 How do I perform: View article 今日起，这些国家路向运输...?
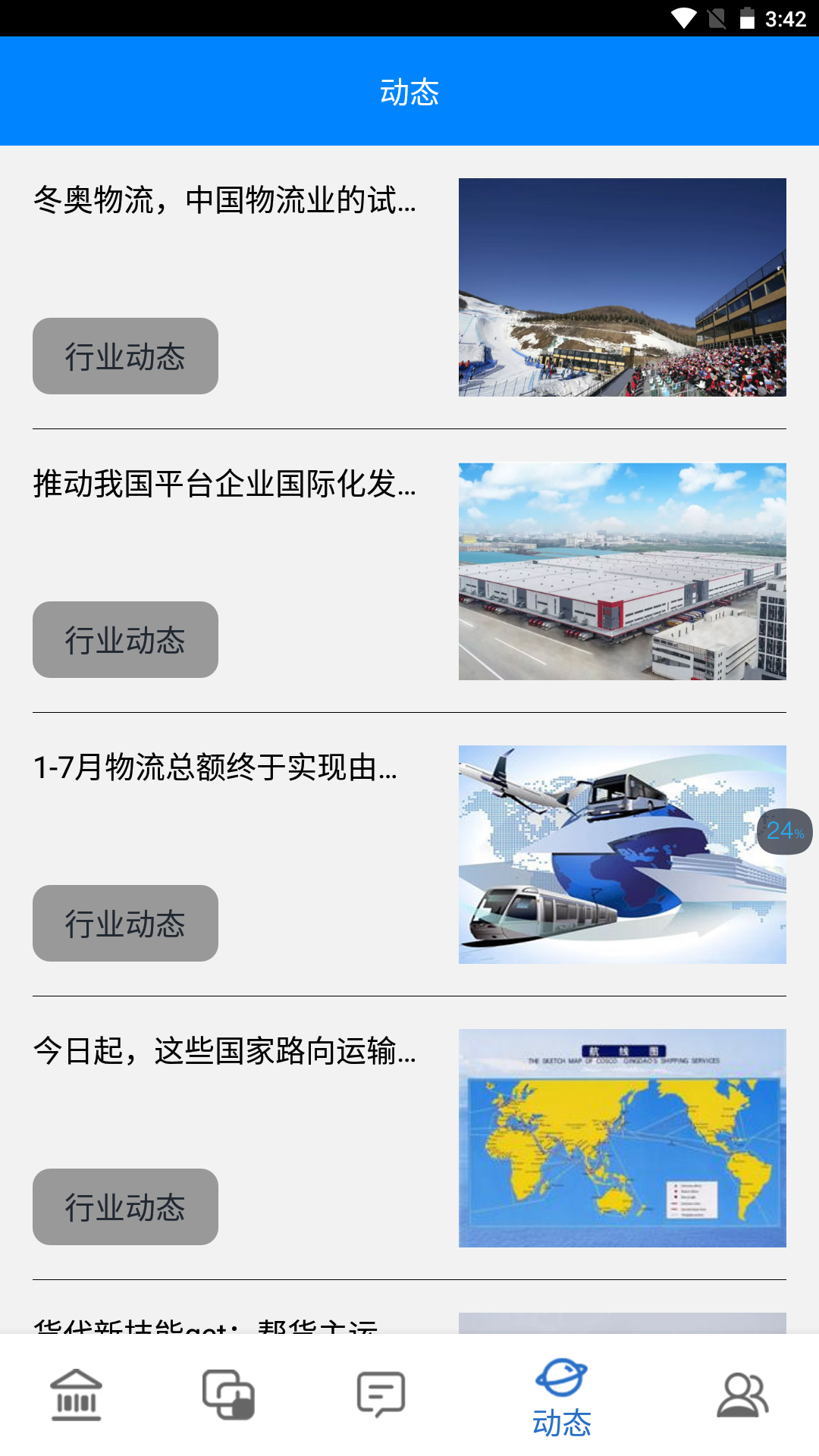[x=224, y=1051]
